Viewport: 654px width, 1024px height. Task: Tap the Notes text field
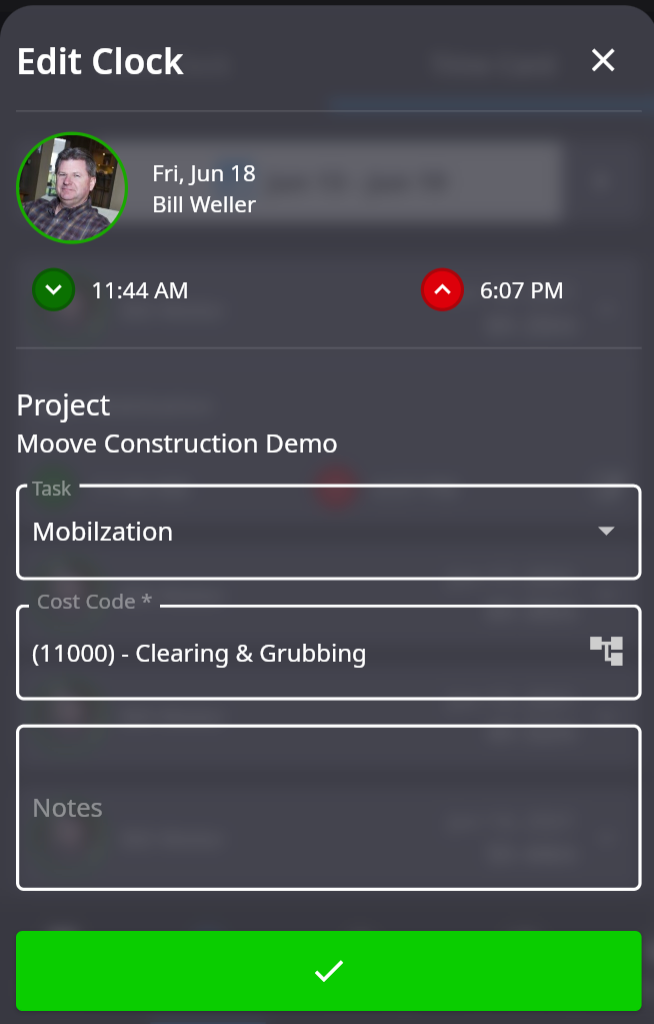(328, 807)
